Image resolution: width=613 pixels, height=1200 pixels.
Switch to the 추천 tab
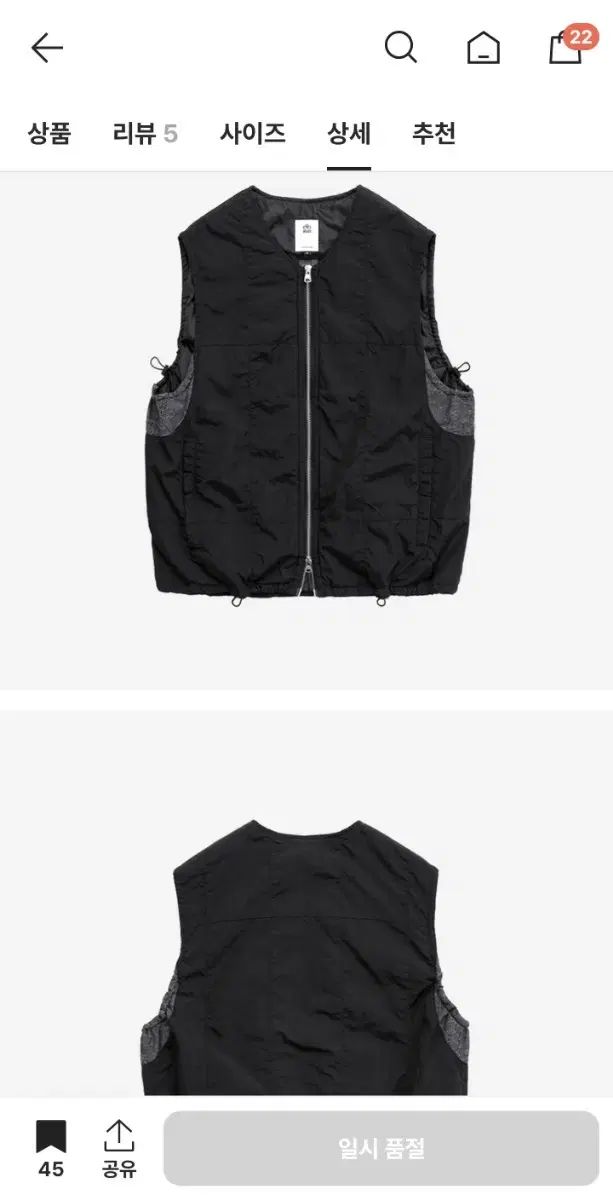pos(434,133)
